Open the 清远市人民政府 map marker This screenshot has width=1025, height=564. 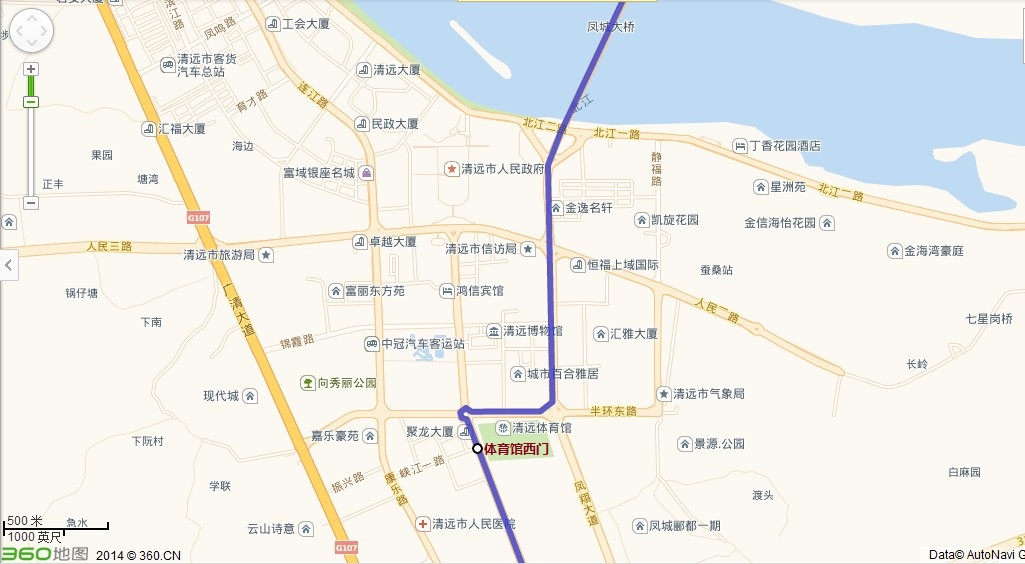pos(452,169)
